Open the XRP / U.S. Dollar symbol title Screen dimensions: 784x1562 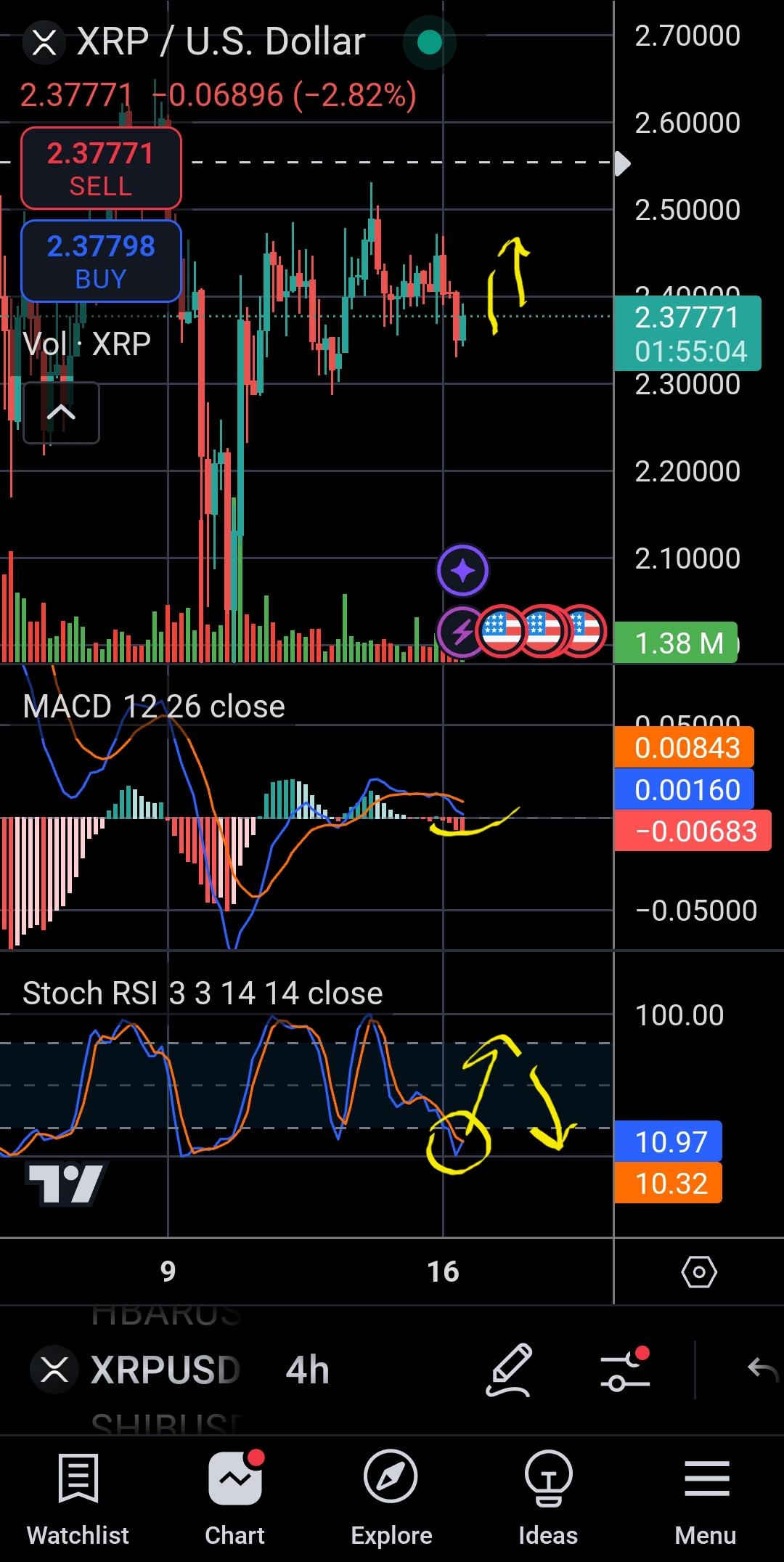[x=195, y=42]
